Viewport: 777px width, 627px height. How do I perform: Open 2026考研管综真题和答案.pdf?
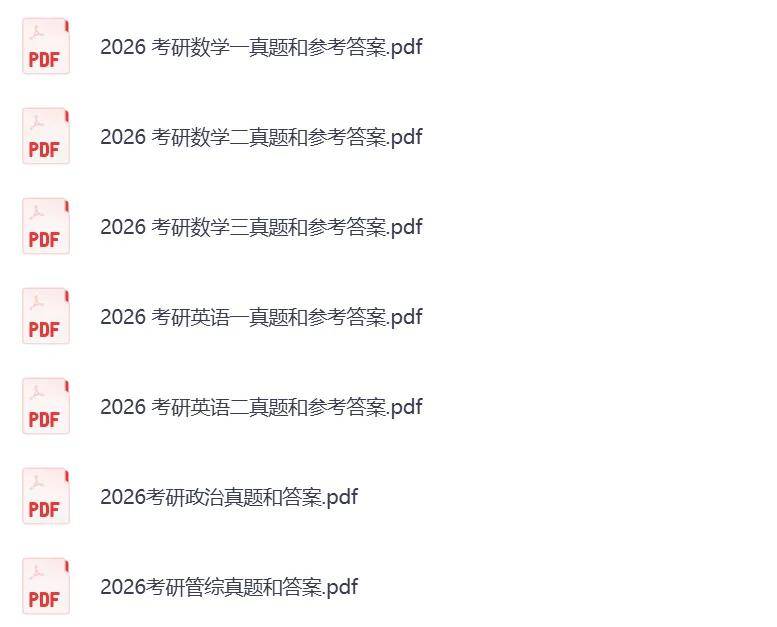point(229,587)
